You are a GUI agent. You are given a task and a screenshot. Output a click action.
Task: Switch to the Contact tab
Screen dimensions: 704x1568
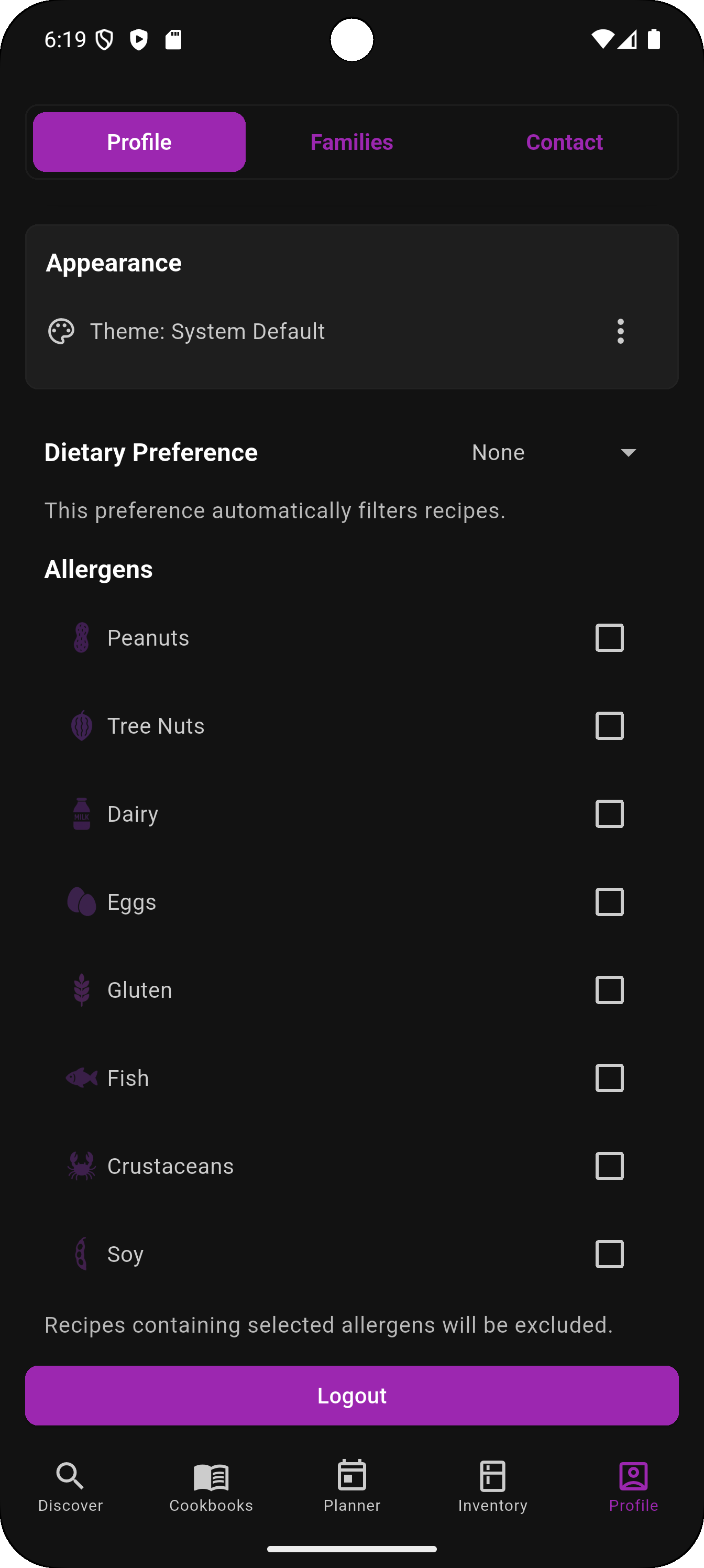click(565, 142)
